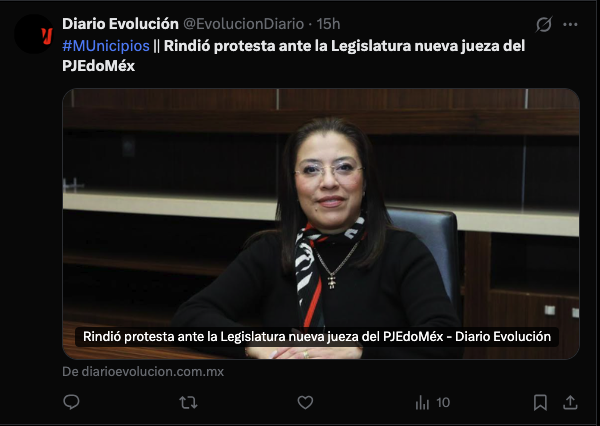
Task: Open the diarioevolucion.com.mx source link
Action: [x=143, y=371]
